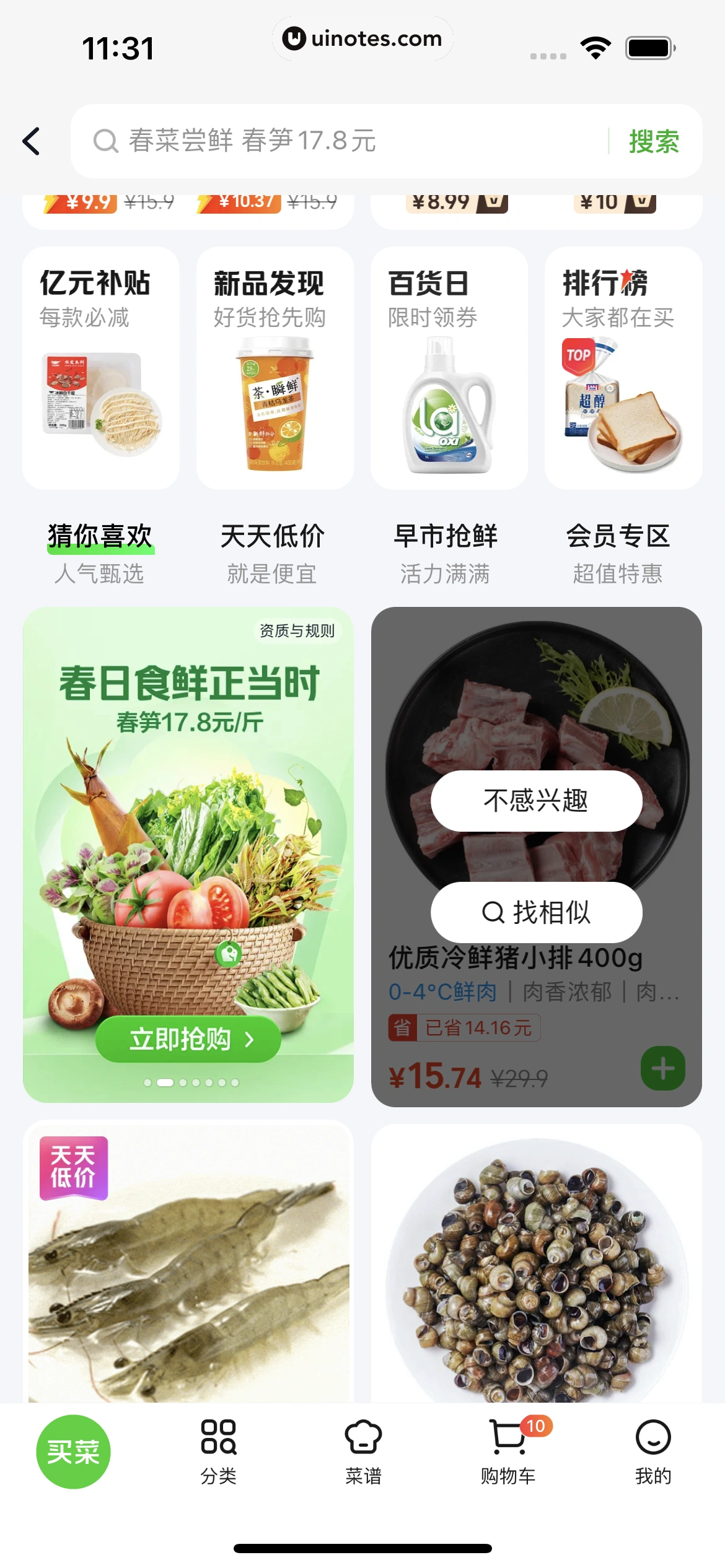Open the 亿元补贴 card

point(101,368)
